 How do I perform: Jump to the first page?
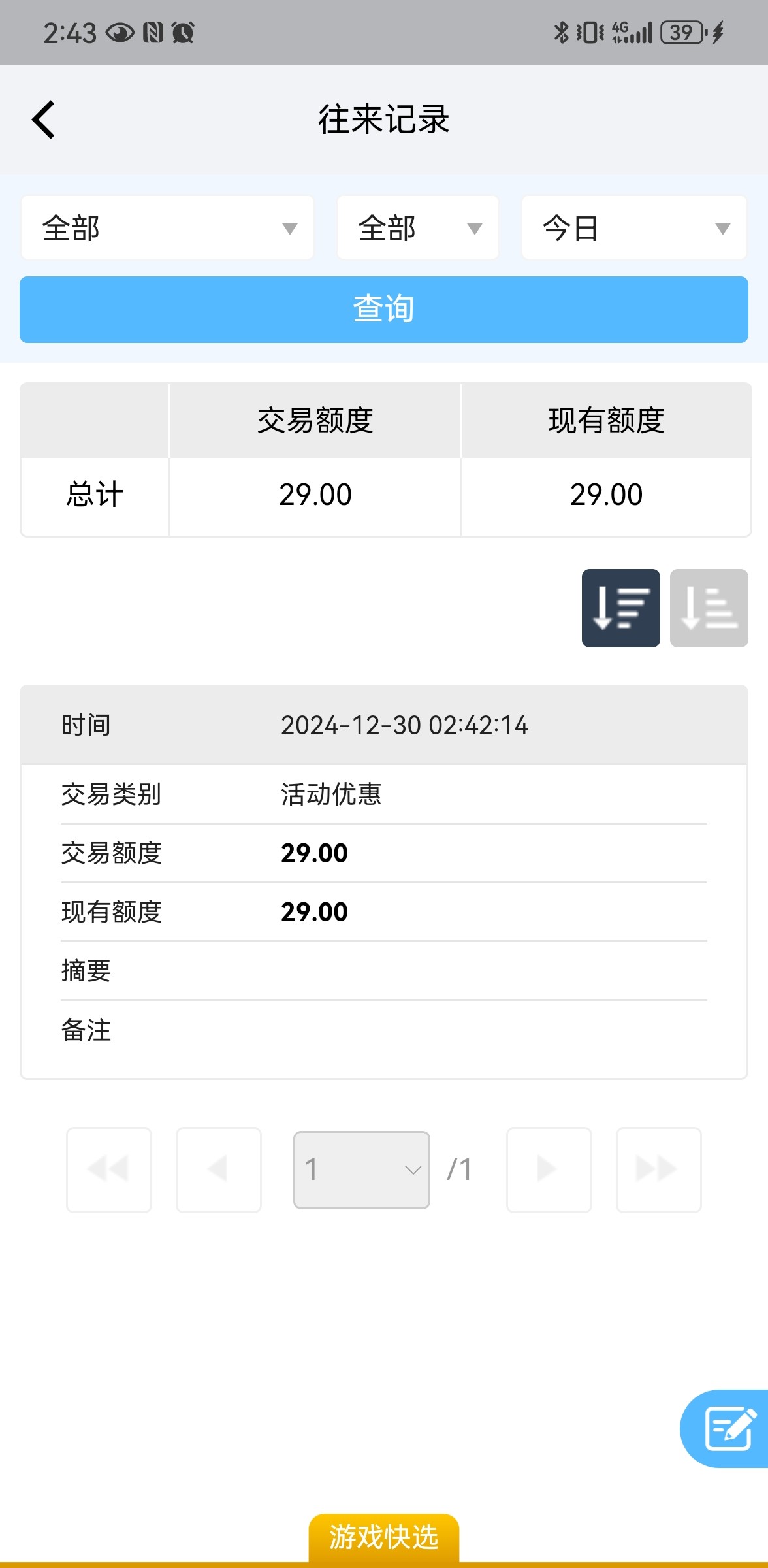click(109, 1169)
